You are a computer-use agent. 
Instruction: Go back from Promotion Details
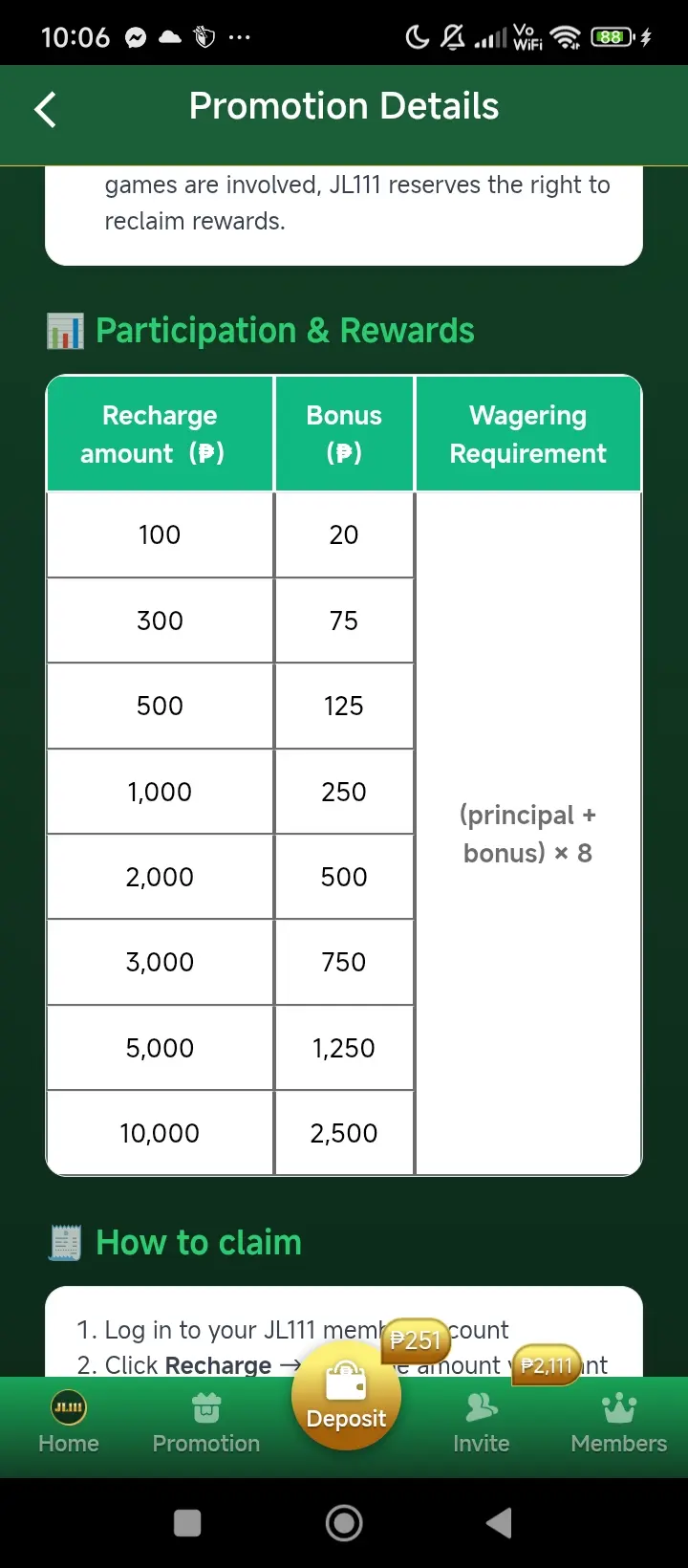coord(46,109)
